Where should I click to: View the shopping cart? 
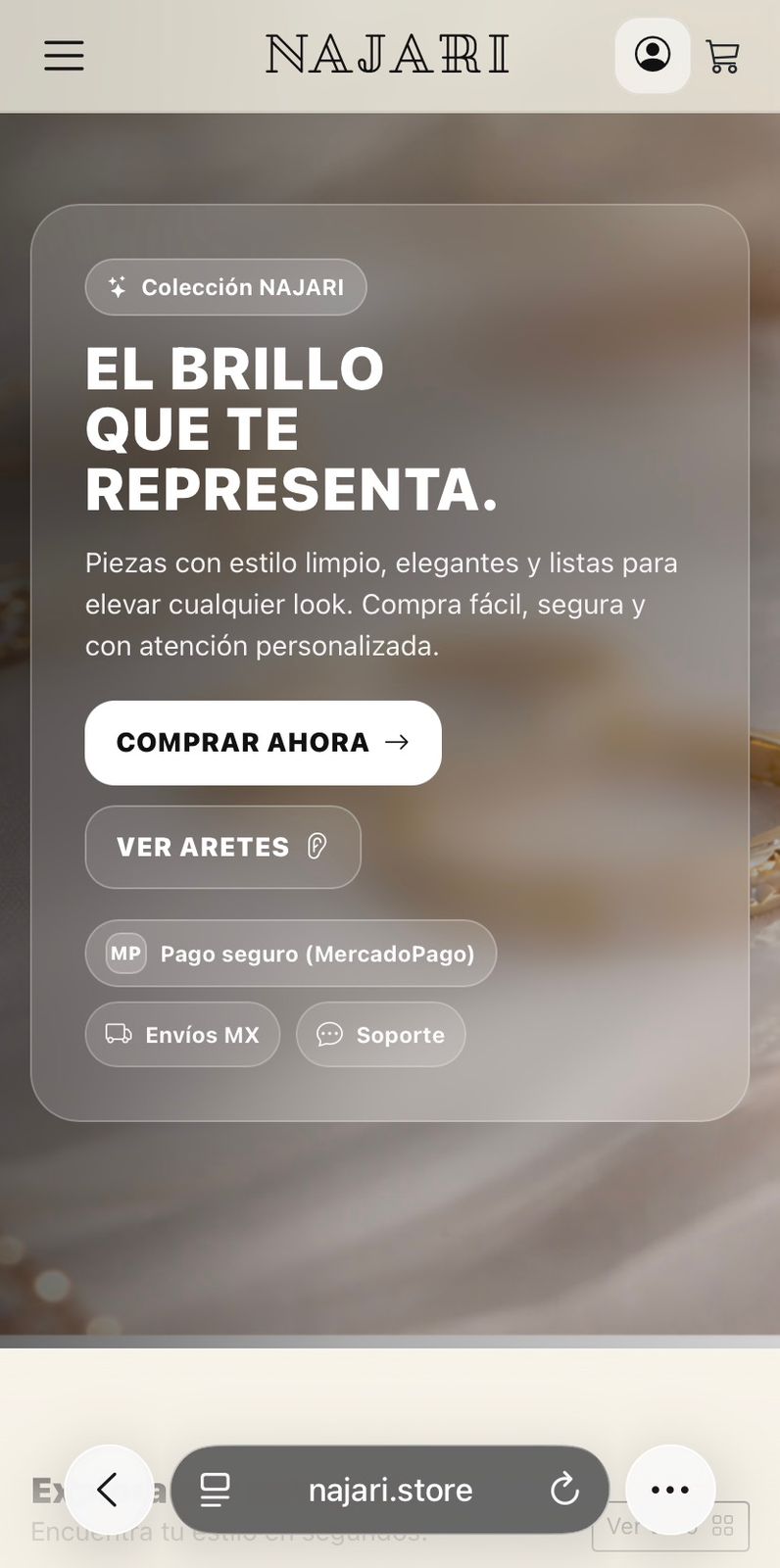(723, 56)
